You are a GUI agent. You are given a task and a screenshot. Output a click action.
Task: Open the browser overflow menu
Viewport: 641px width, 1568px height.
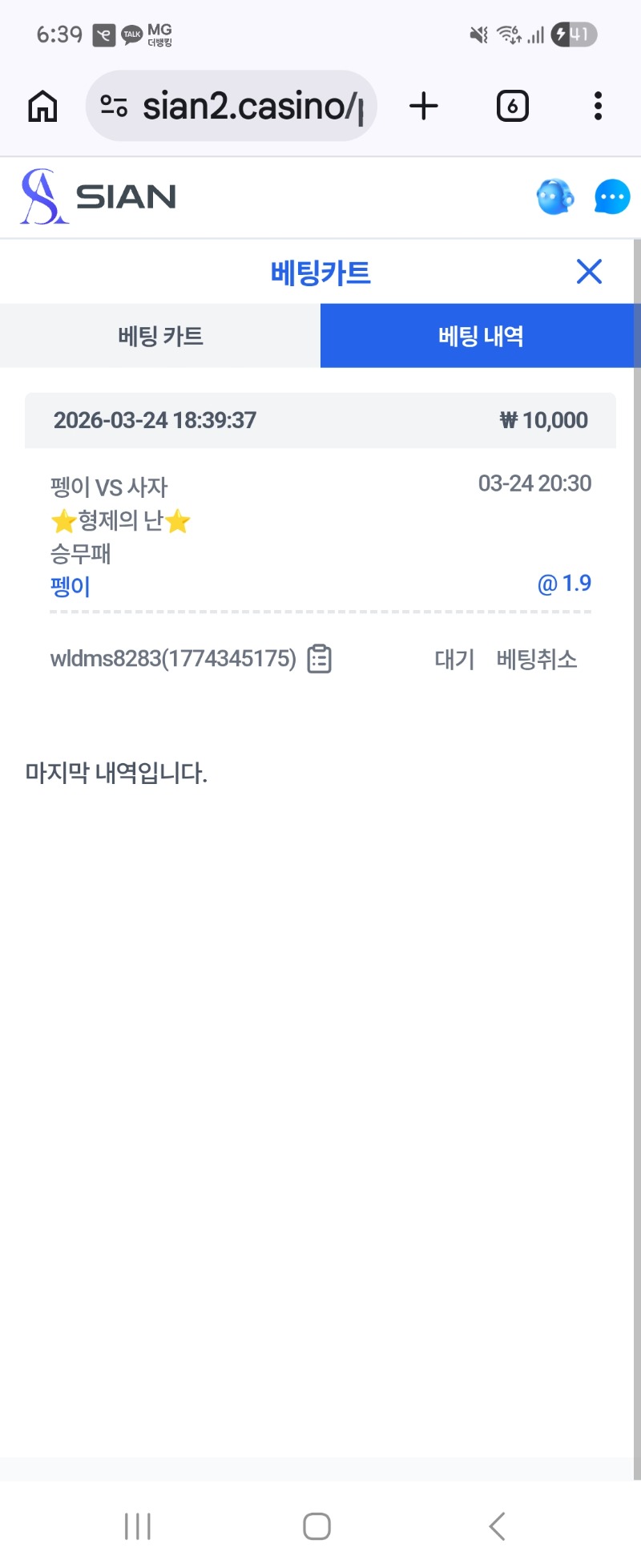[x=598, y=106]
